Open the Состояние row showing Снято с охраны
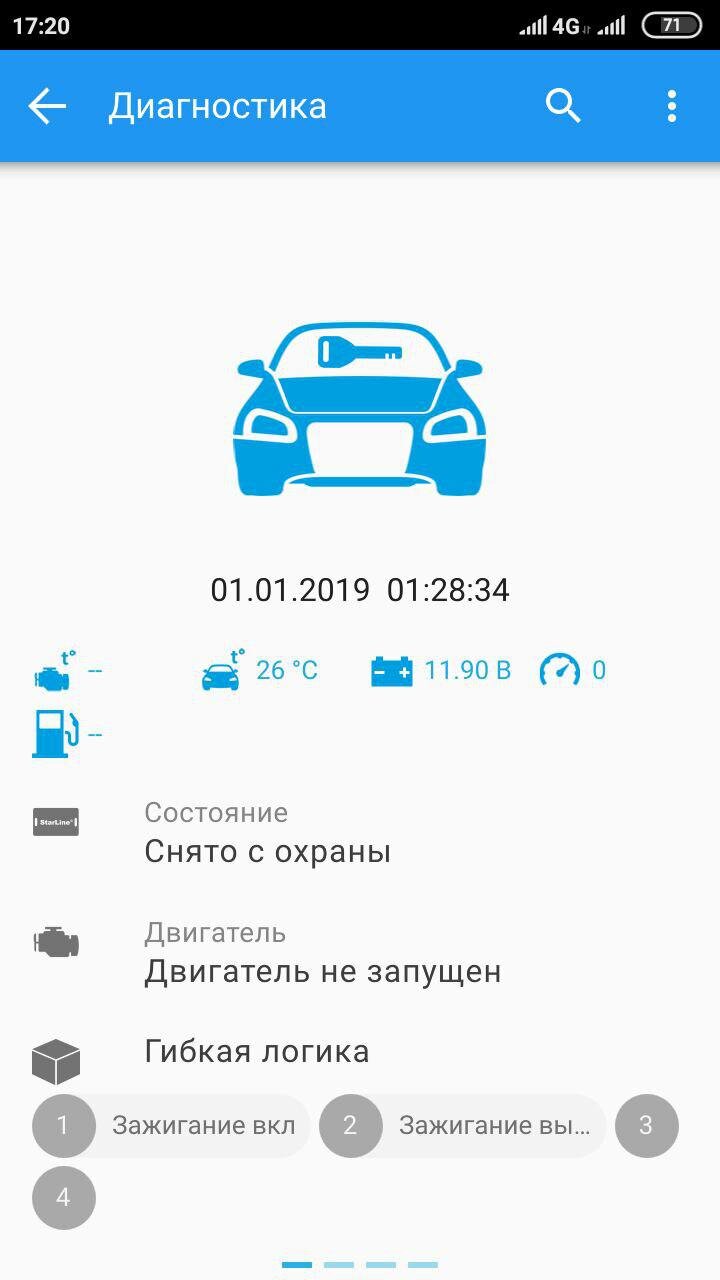720x1280 pixels. 360,832
